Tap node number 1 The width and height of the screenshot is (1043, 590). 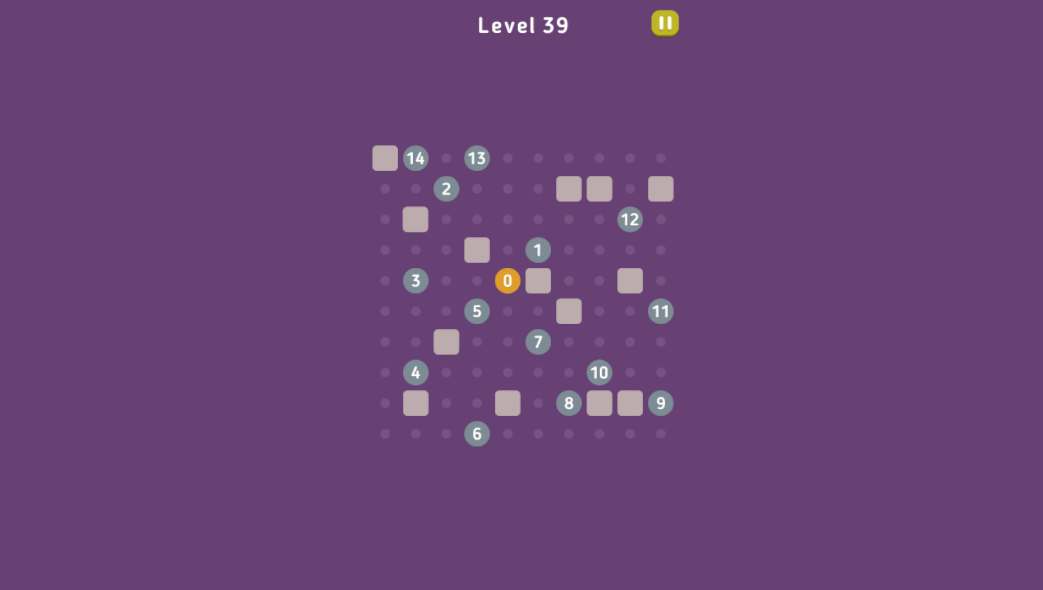click(x=538, y=250)
